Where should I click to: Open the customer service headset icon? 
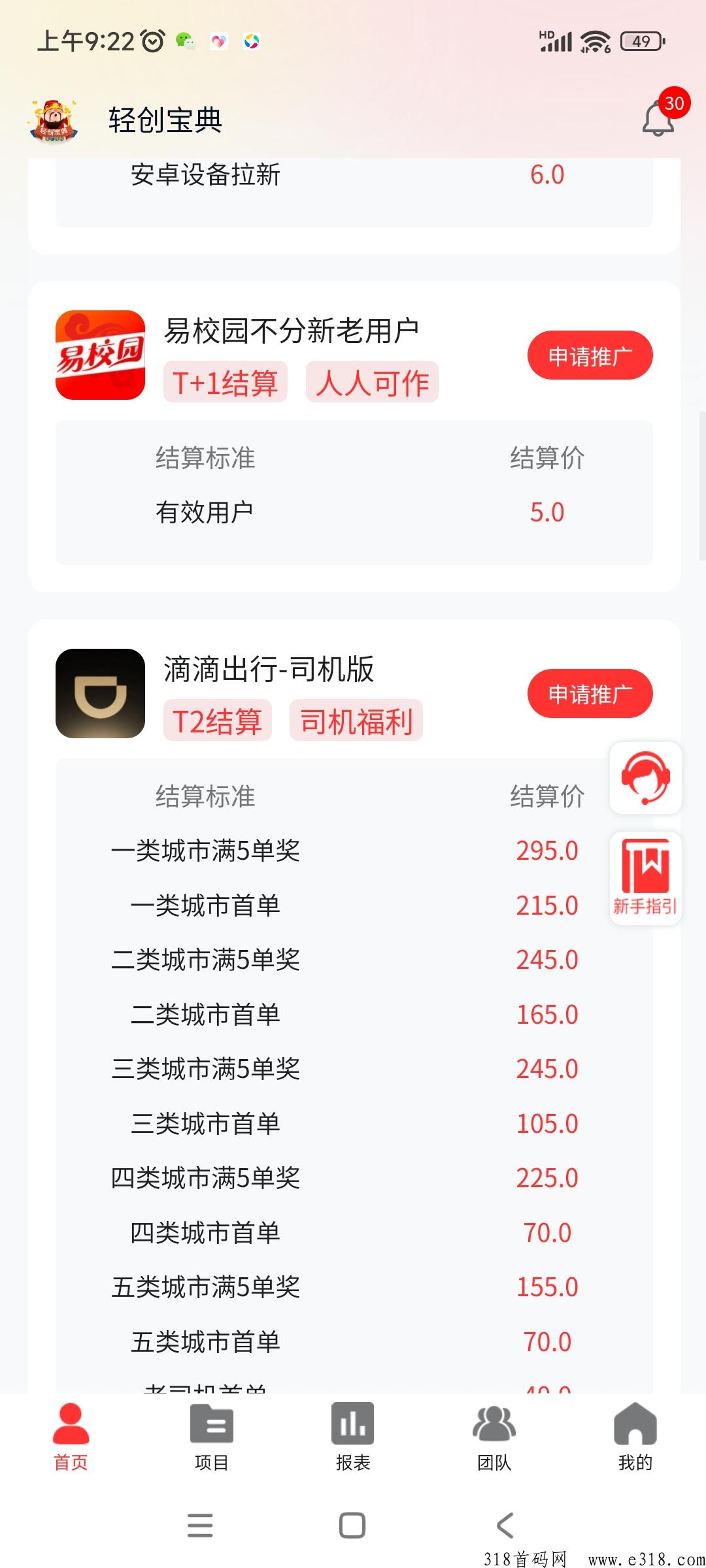click(x=646, y=777)
